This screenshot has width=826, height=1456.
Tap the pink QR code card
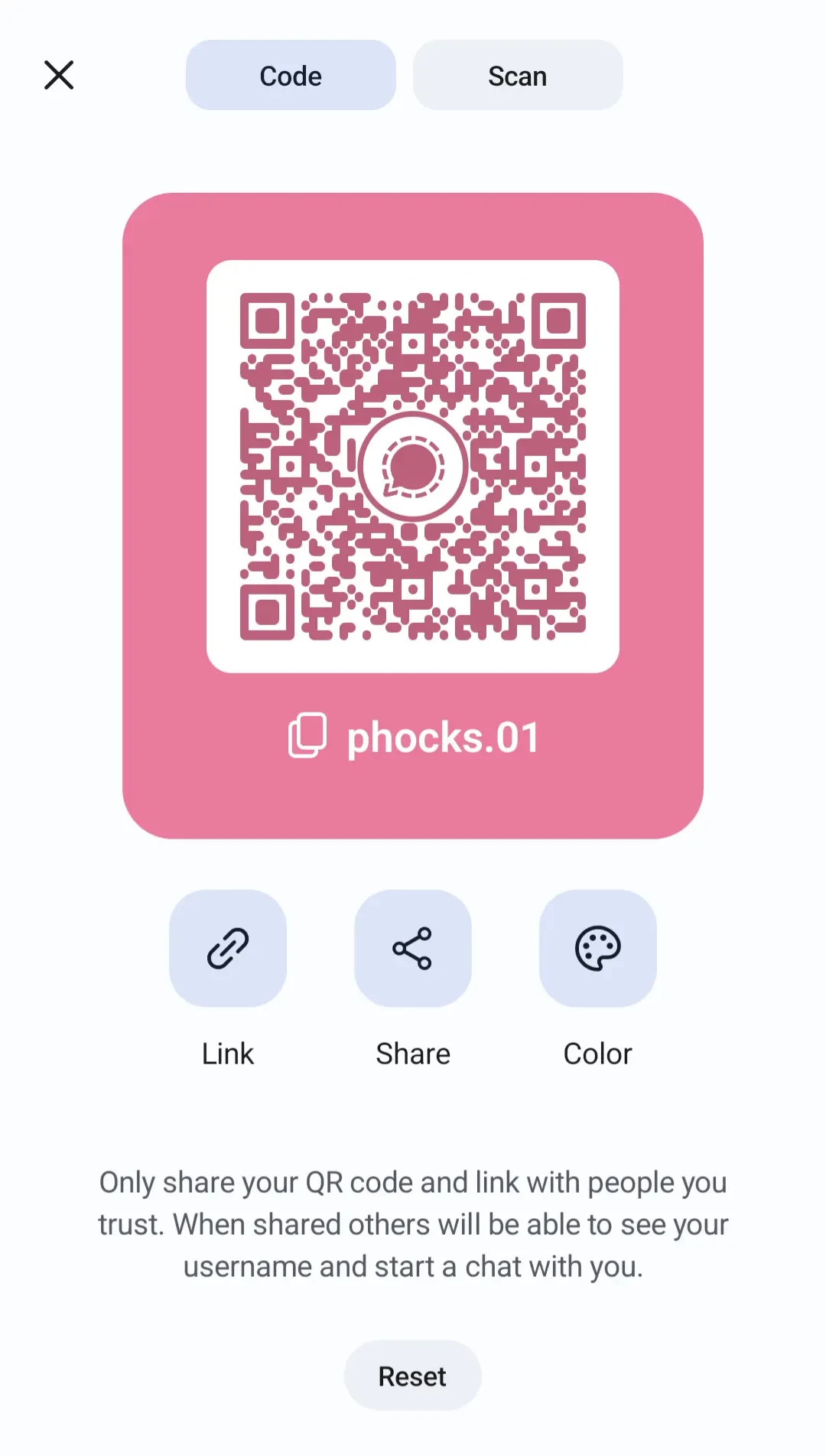pyautogui.click(x=412, y=513)
